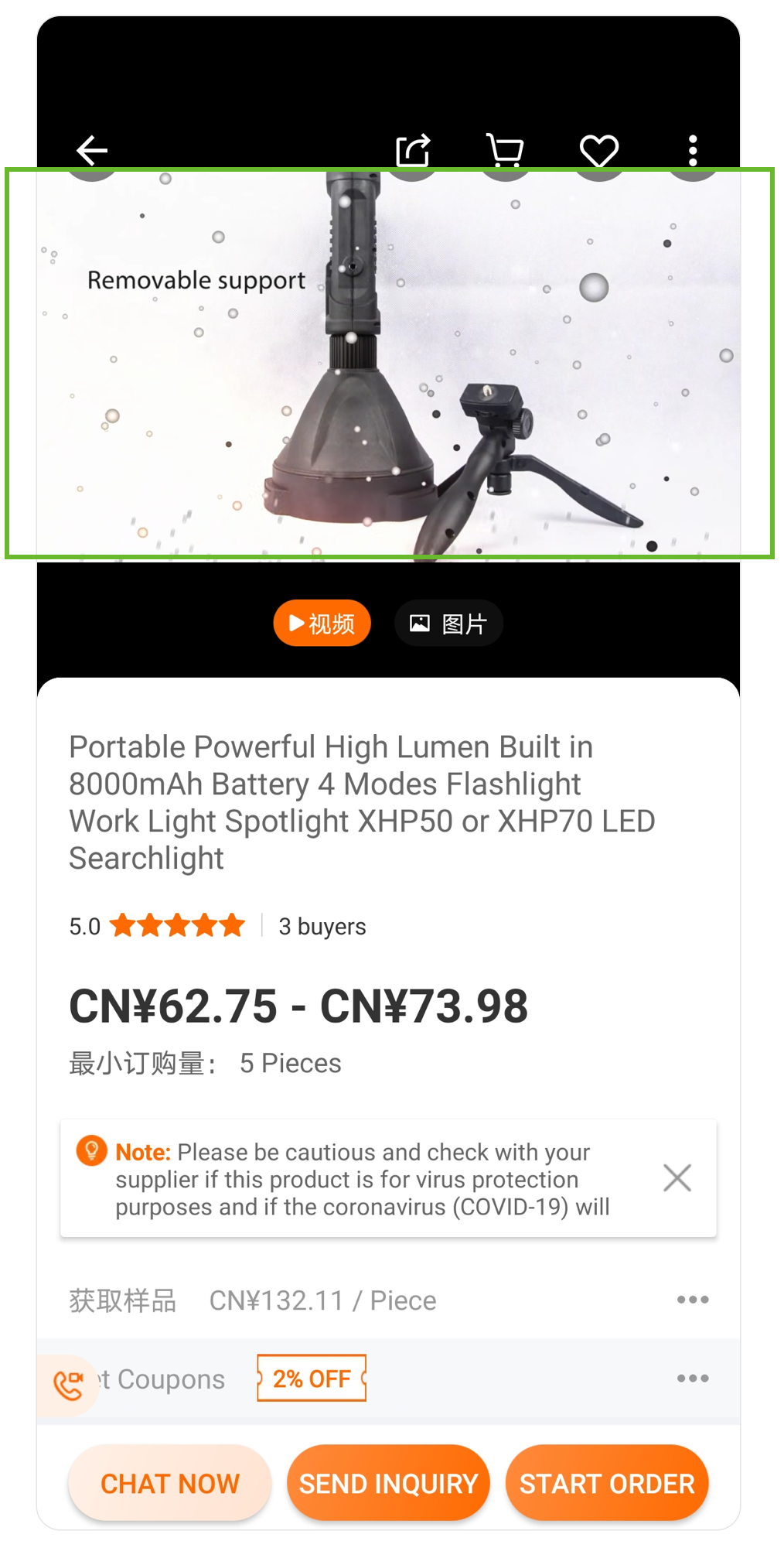Switch to the 视频 video tab
The width and height of the screenshot is (784, 1541).
[x=322, y=623]
